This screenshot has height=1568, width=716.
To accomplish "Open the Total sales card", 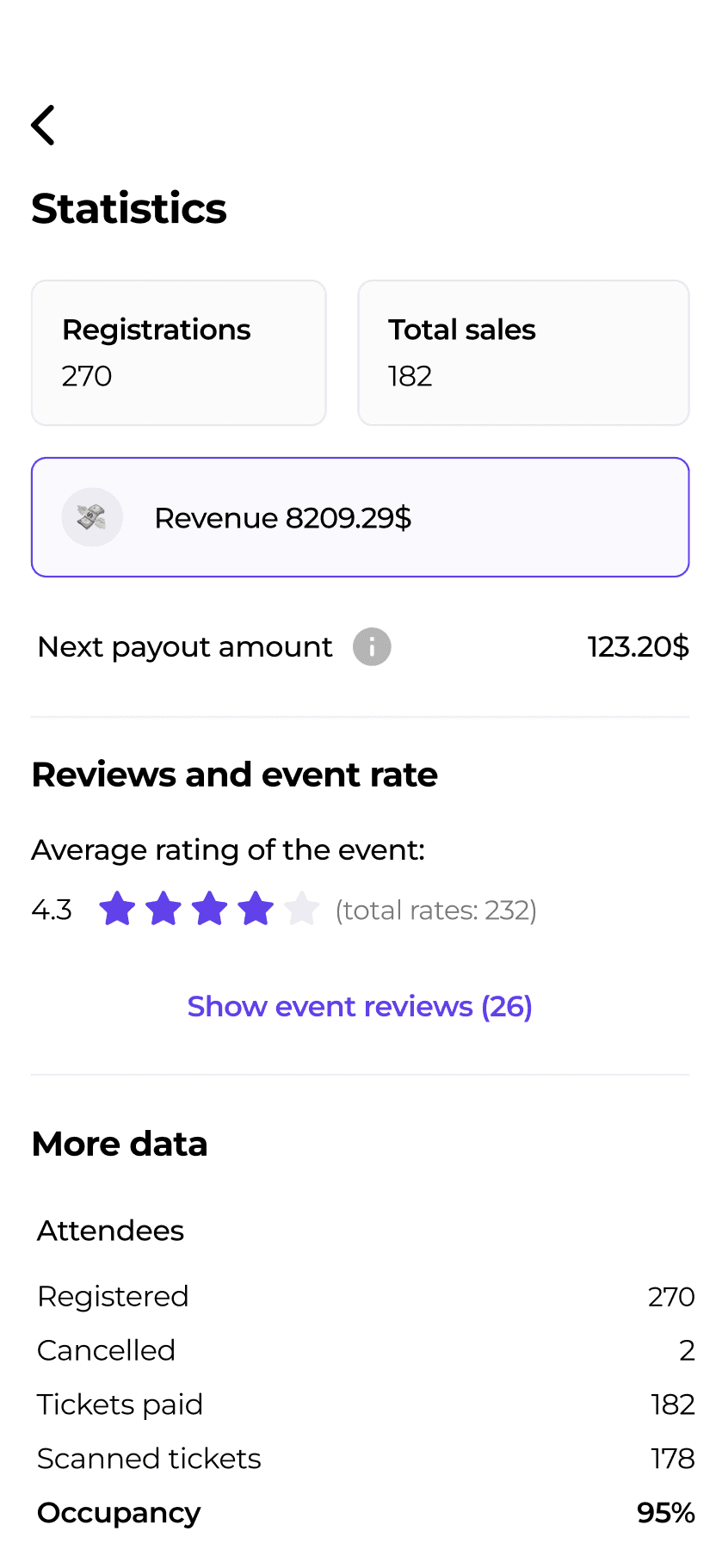I will click(523, 353).
